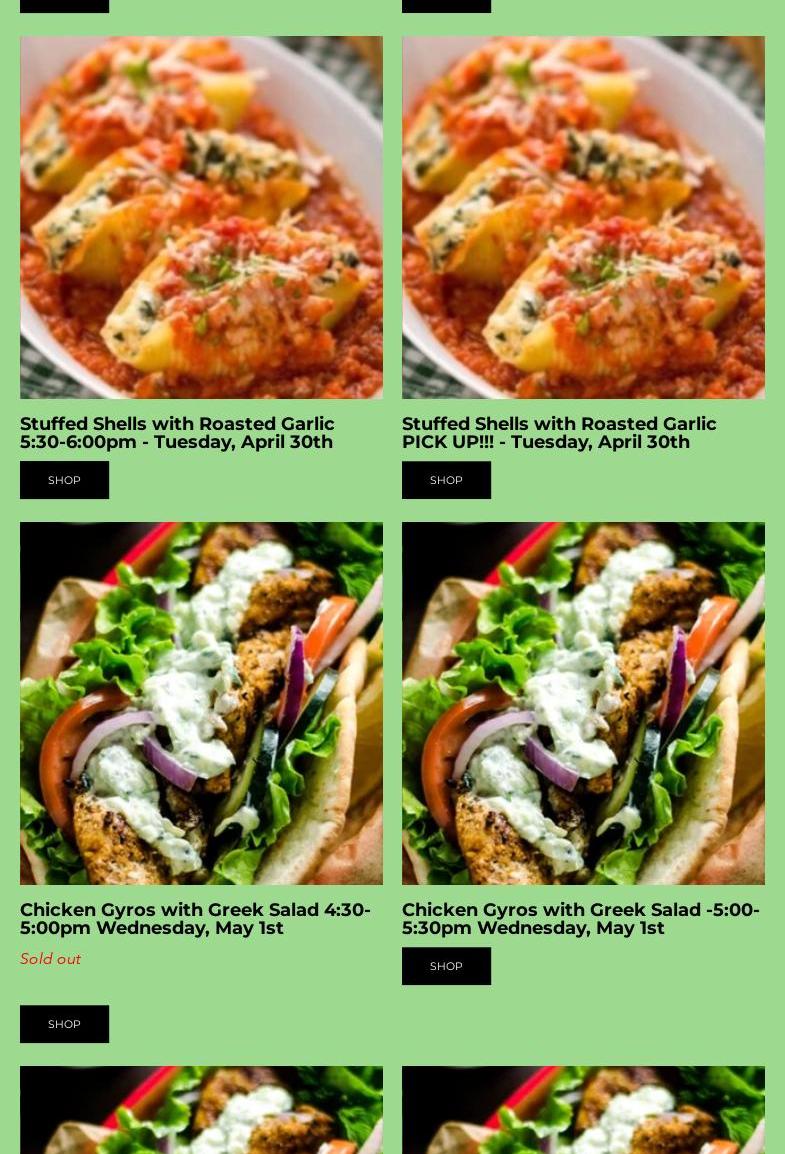Open Stuffed Shells PICK UP product image
This screenshot has width=785, height=1154.
(583, 217)
